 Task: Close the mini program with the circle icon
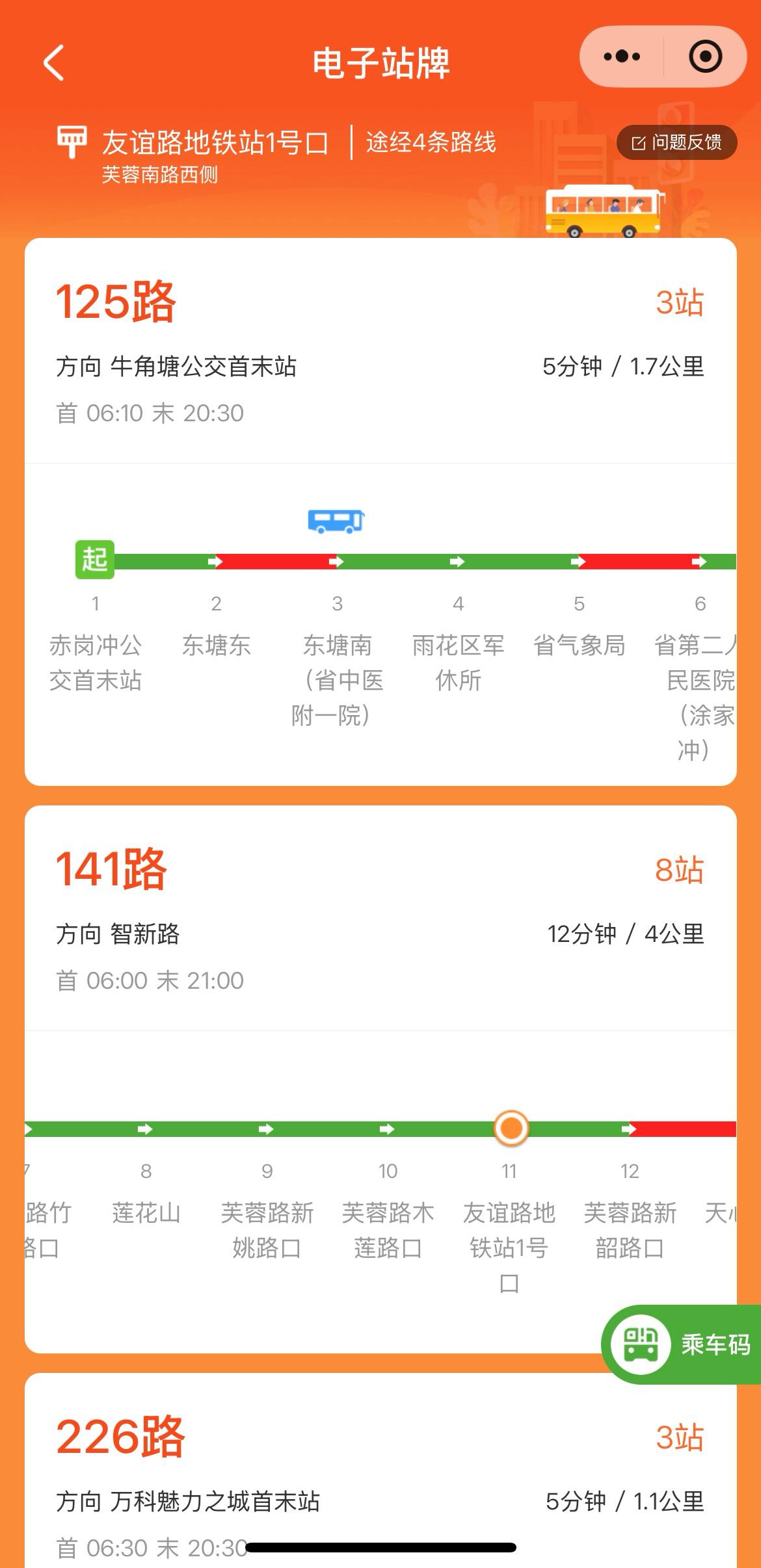(705, 57)
